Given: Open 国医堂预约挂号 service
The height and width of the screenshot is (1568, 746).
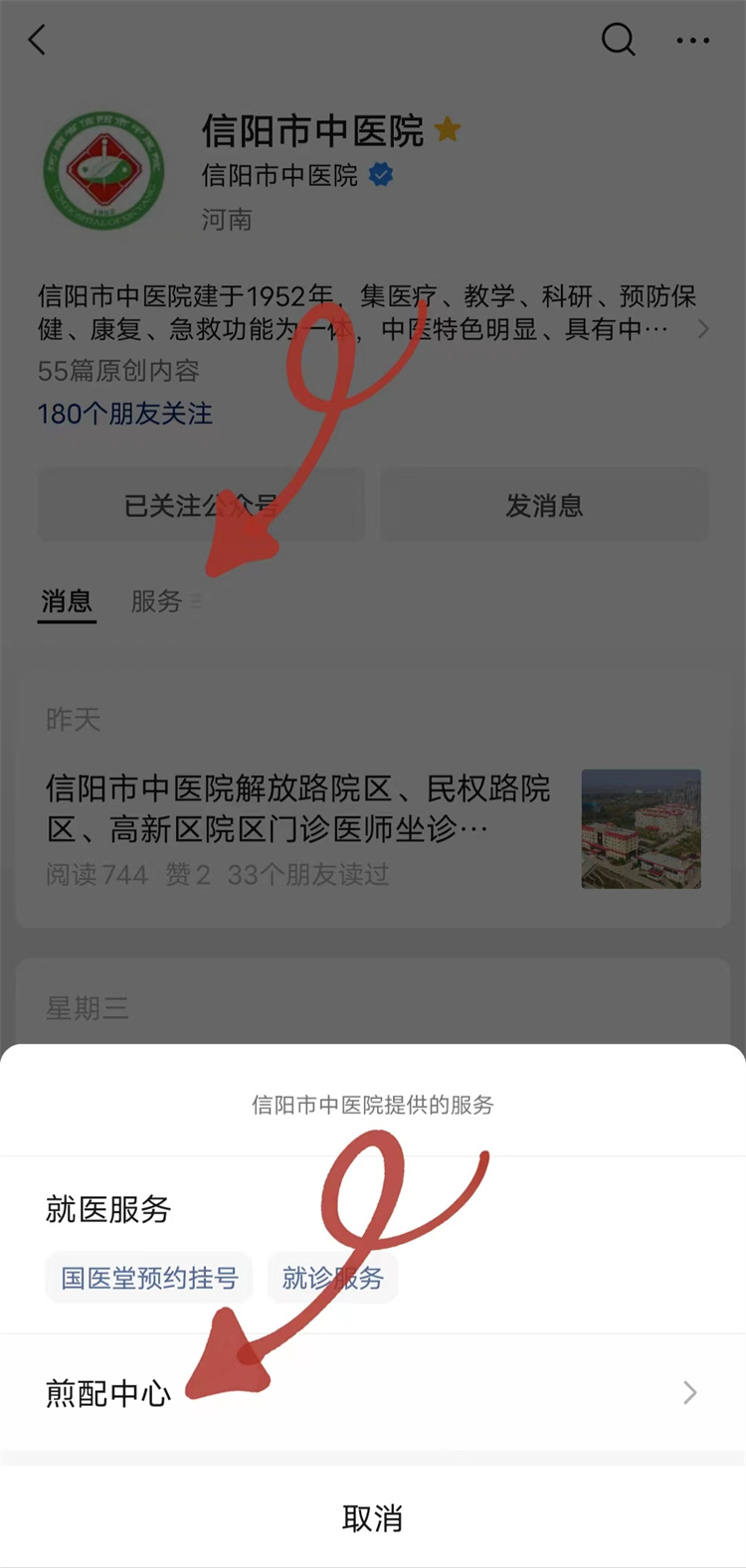Looking at the screenshot, I should (149, 1278).
